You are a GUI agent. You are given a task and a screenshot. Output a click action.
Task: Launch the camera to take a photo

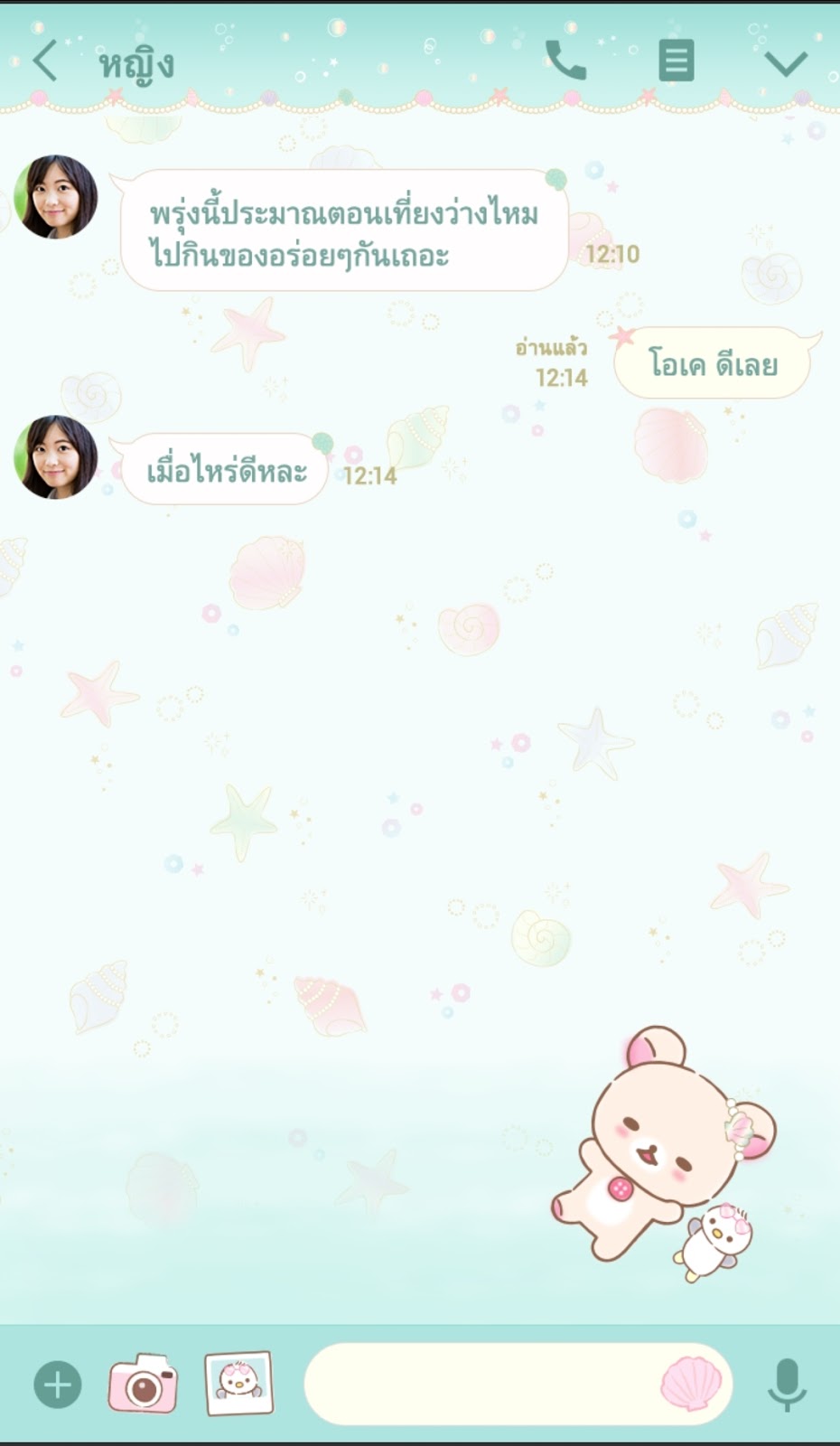pyautogui.click(x=143, y=1383)
